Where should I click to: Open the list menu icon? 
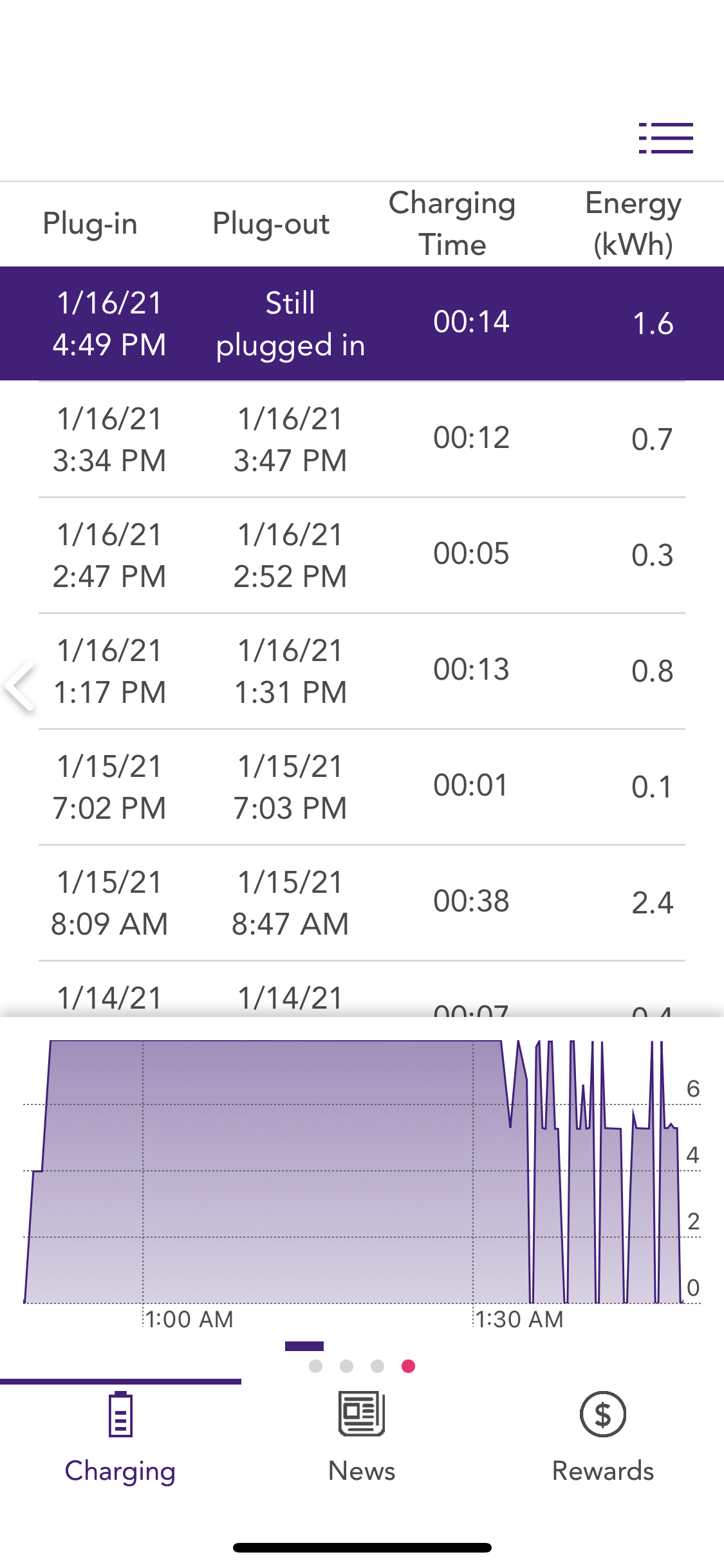[665, 138]
